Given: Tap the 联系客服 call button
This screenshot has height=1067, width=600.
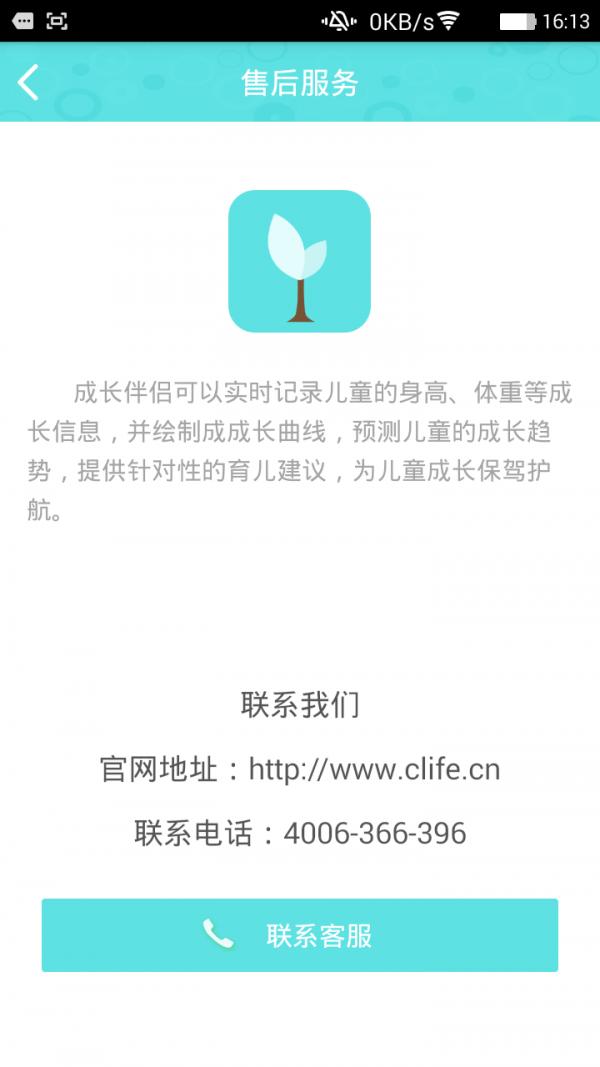Looking at the screenshot, I should [299, 935].
